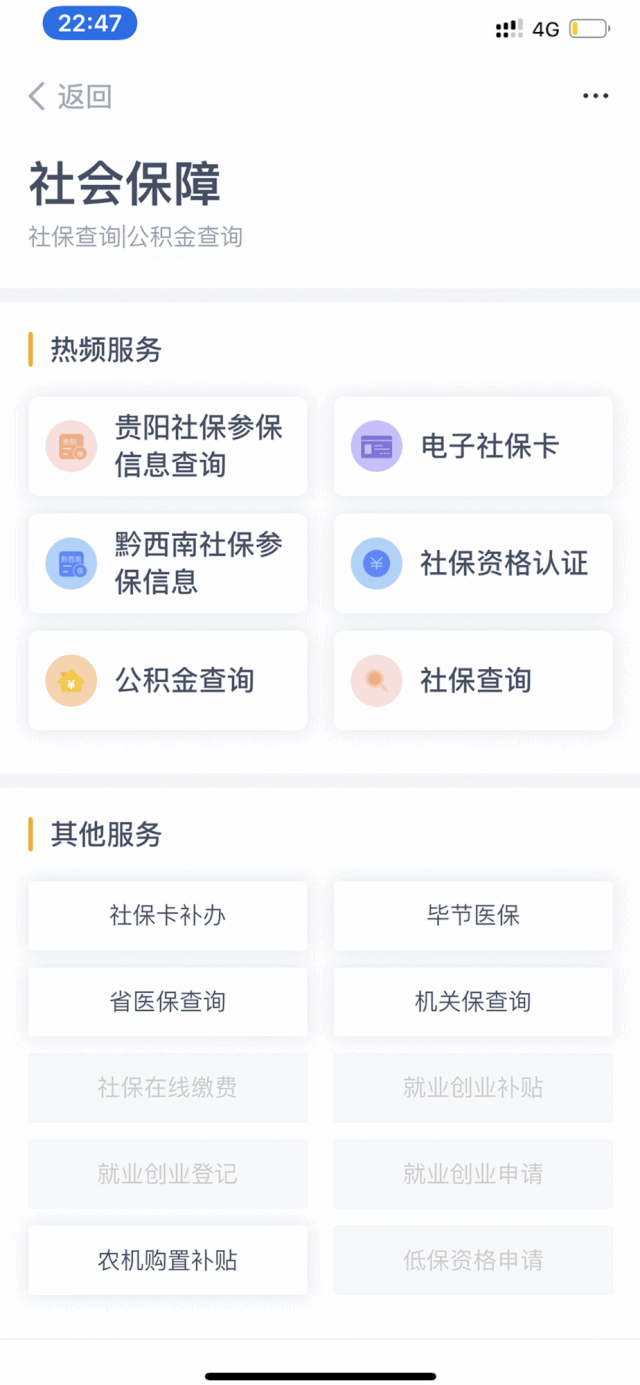
Task: Open 社保资格认证
Action: 473,563
